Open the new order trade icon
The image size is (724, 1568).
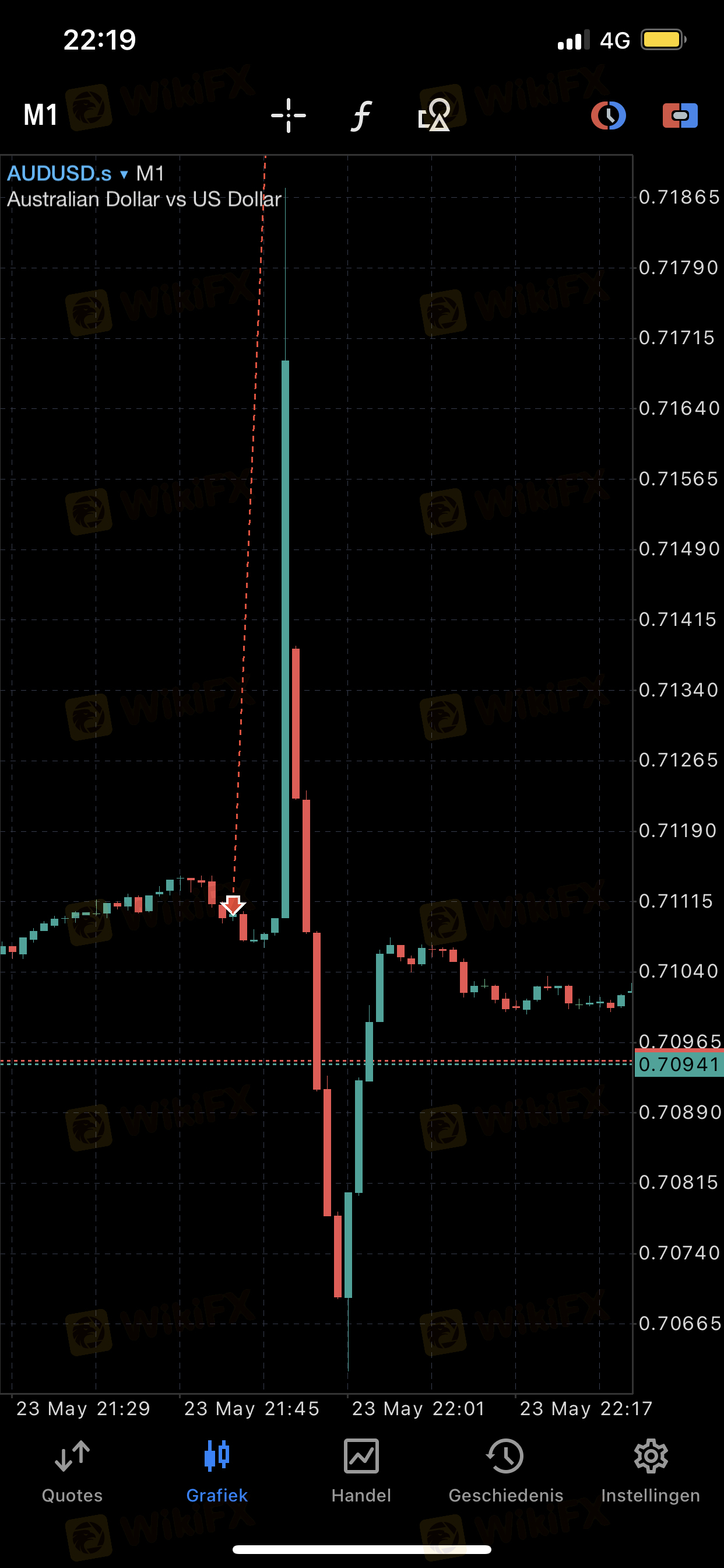click(680, 116)
